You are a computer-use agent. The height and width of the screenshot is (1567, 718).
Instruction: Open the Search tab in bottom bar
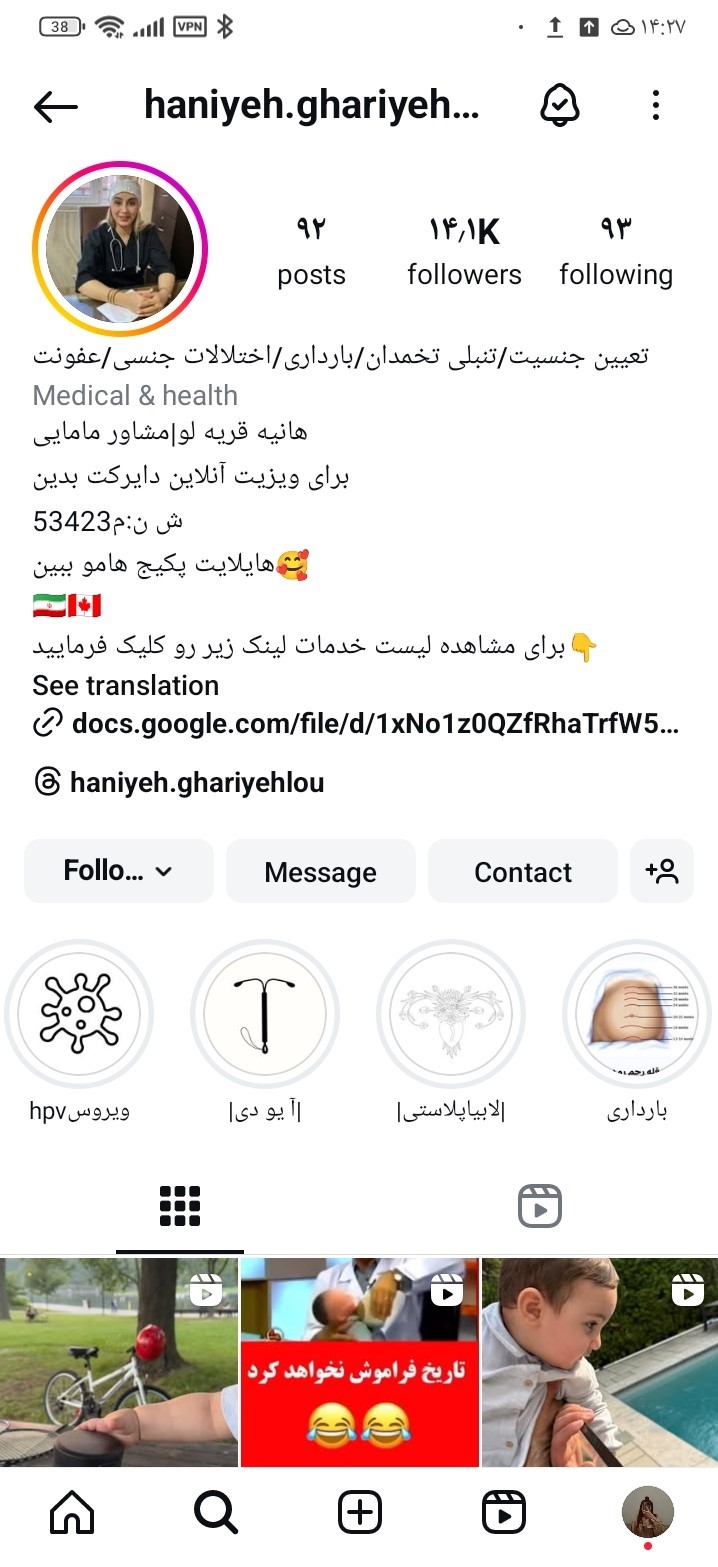point(215,1512)
